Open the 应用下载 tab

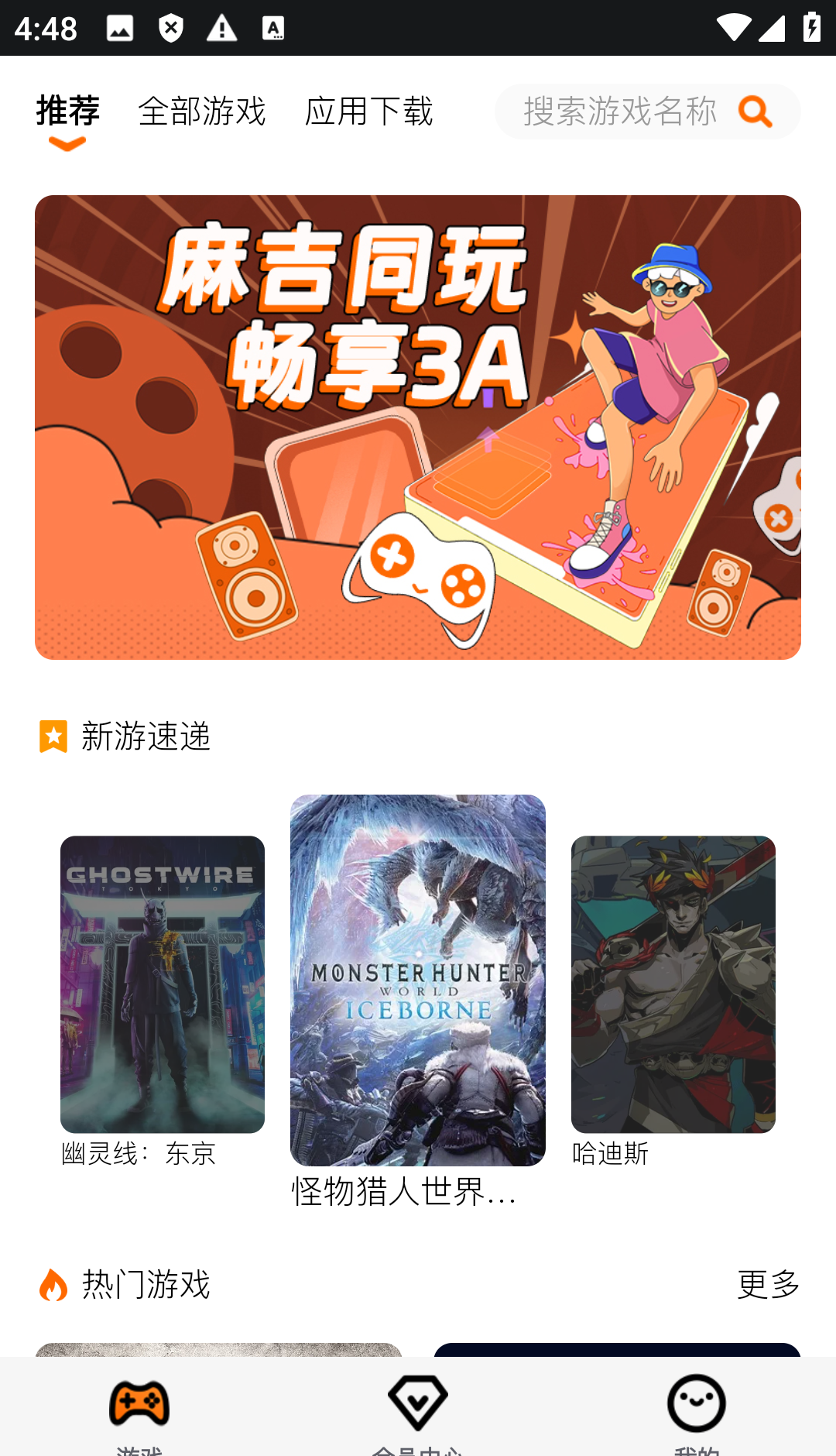tap(369, 111)
